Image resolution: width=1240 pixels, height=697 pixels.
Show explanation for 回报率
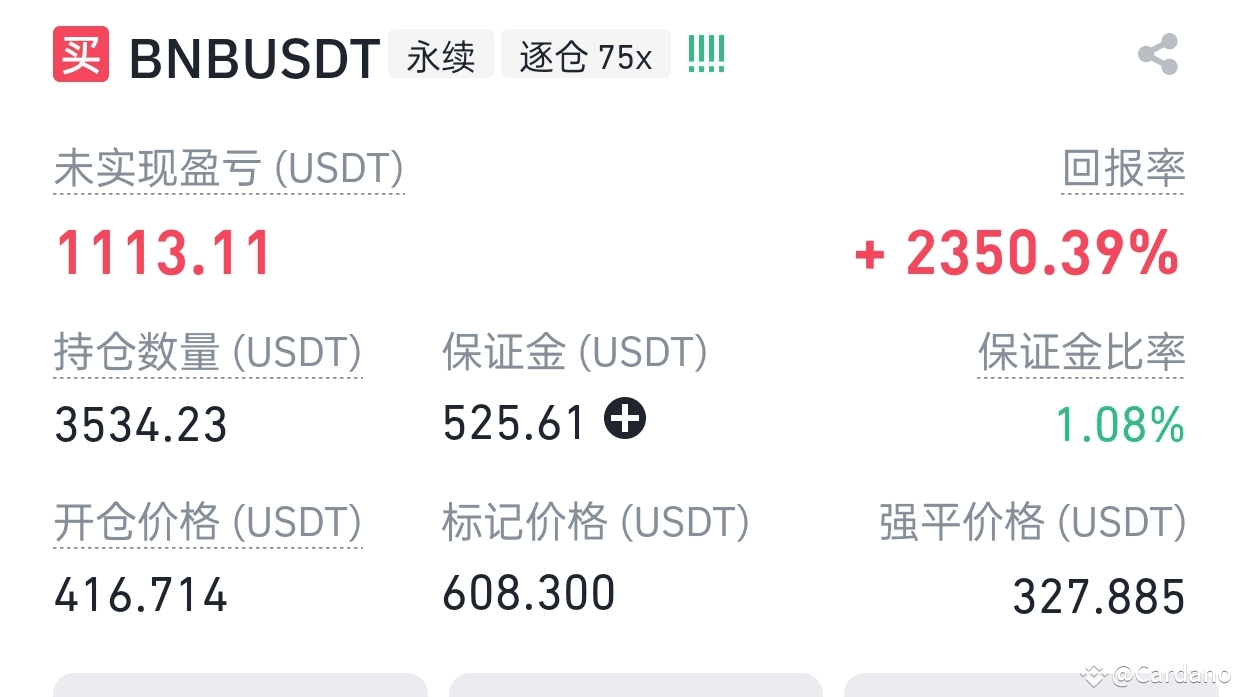(x=1123, y=170)
